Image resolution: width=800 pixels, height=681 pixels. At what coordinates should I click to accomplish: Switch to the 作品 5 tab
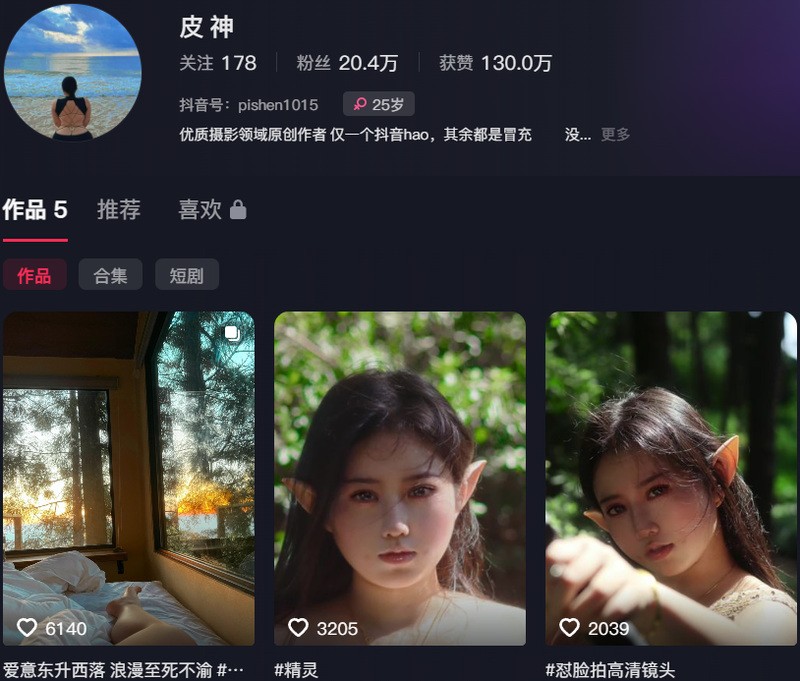point(35,210)
